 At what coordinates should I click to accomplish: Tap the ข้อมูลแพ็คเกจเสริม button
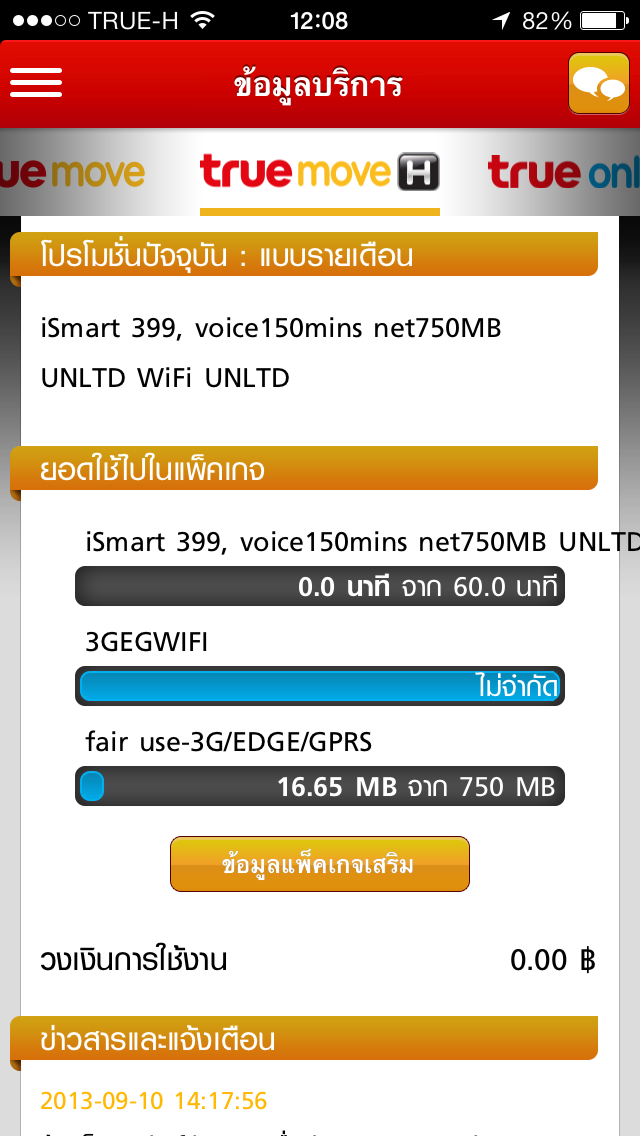[x=320, y=864]
